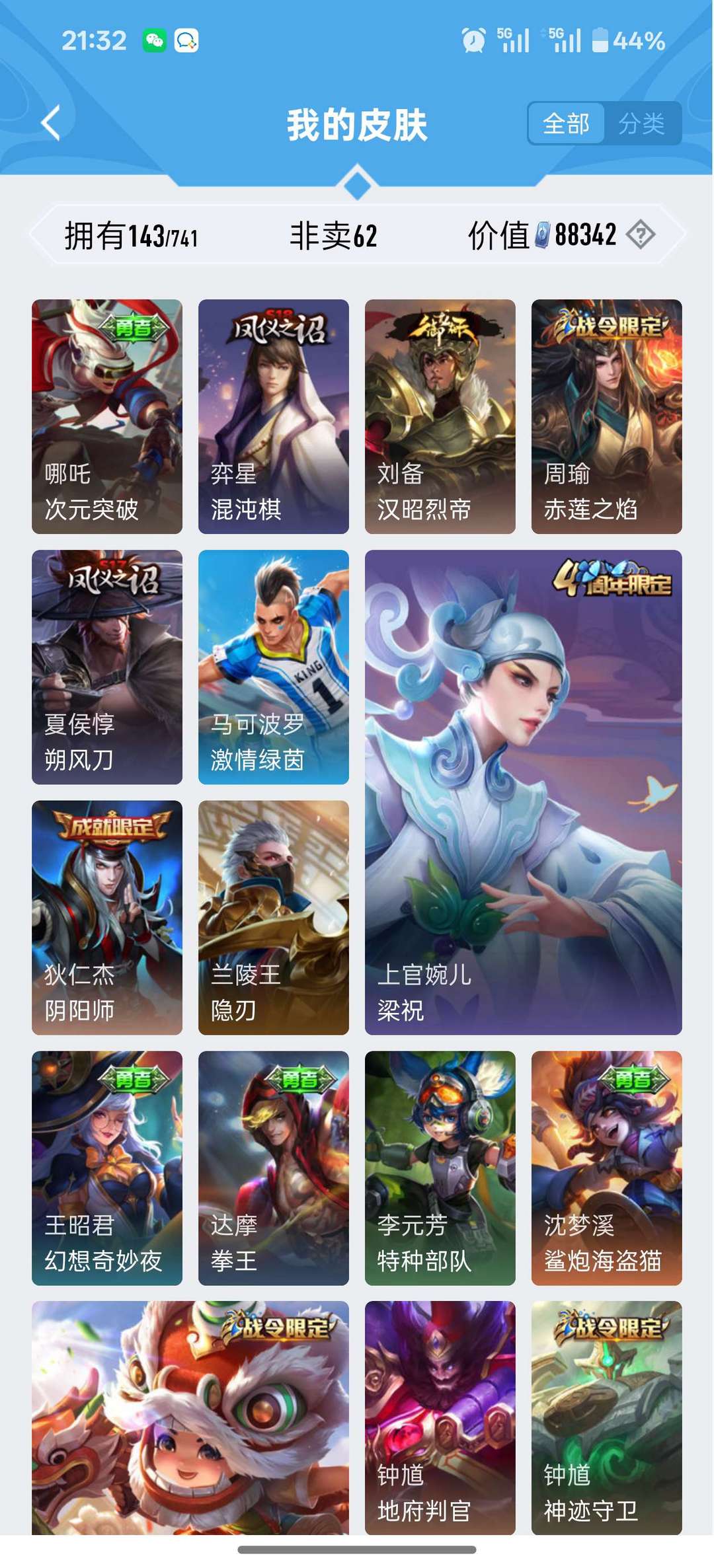The width and height of the screenshot is (714, 1568).
Task: Open 达摩 拳王 skin
Action: click(274, 1168)
